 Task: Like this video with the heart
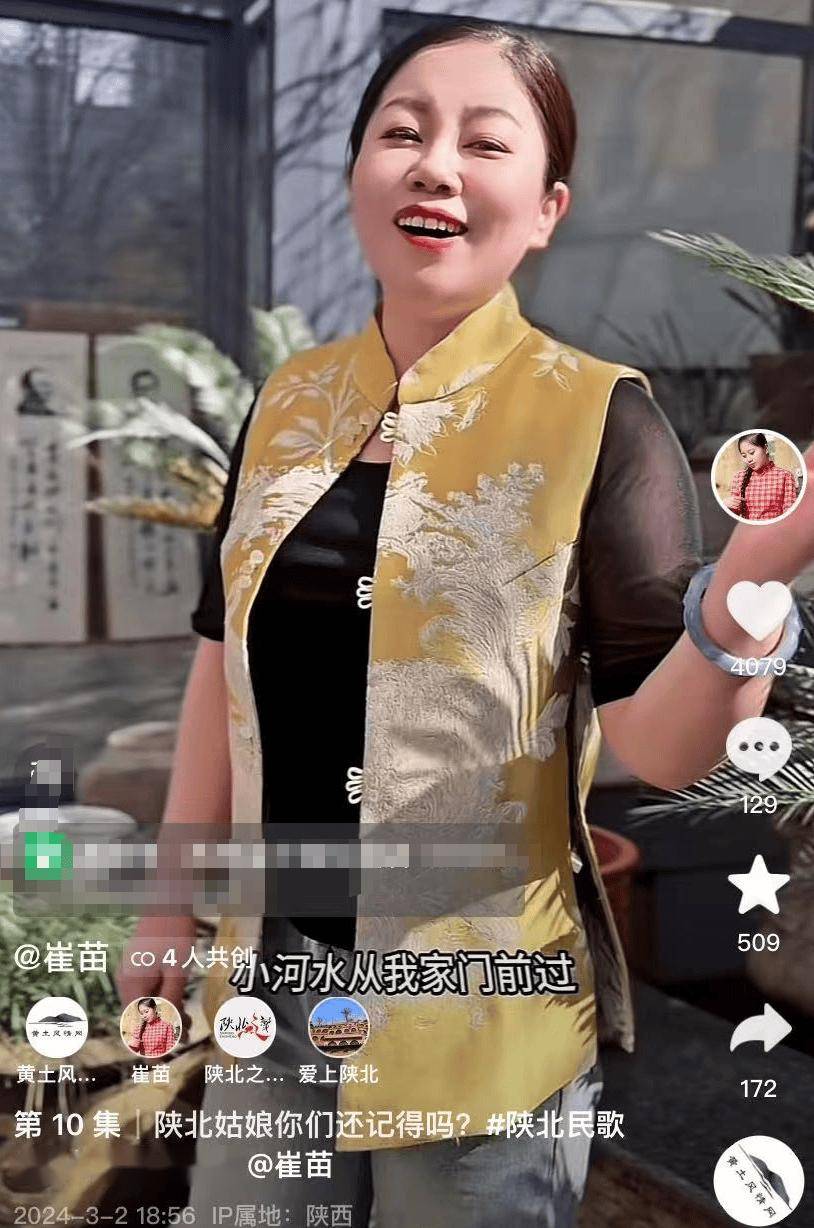click(x=758, y=610)
